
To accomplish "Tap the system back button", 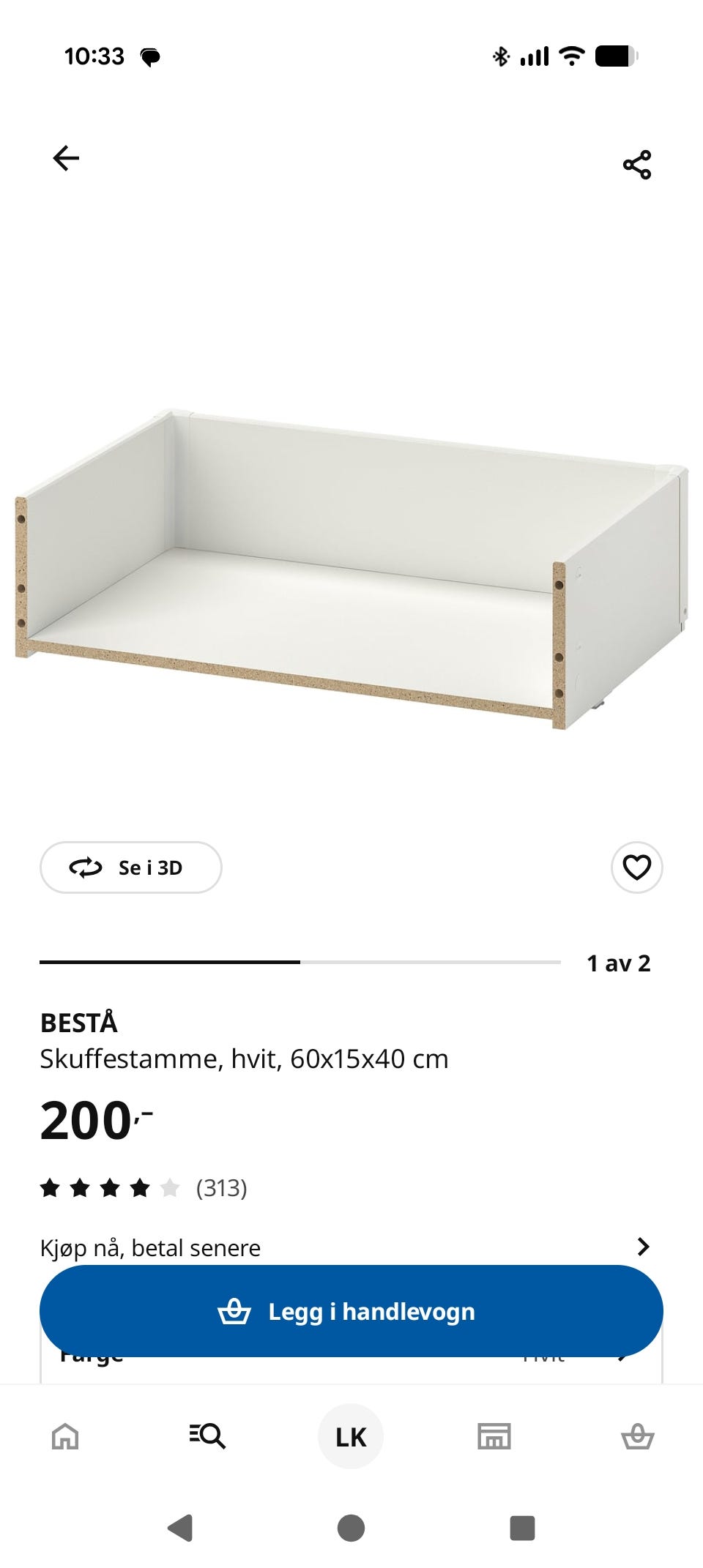I will [x=180, y=1528].
